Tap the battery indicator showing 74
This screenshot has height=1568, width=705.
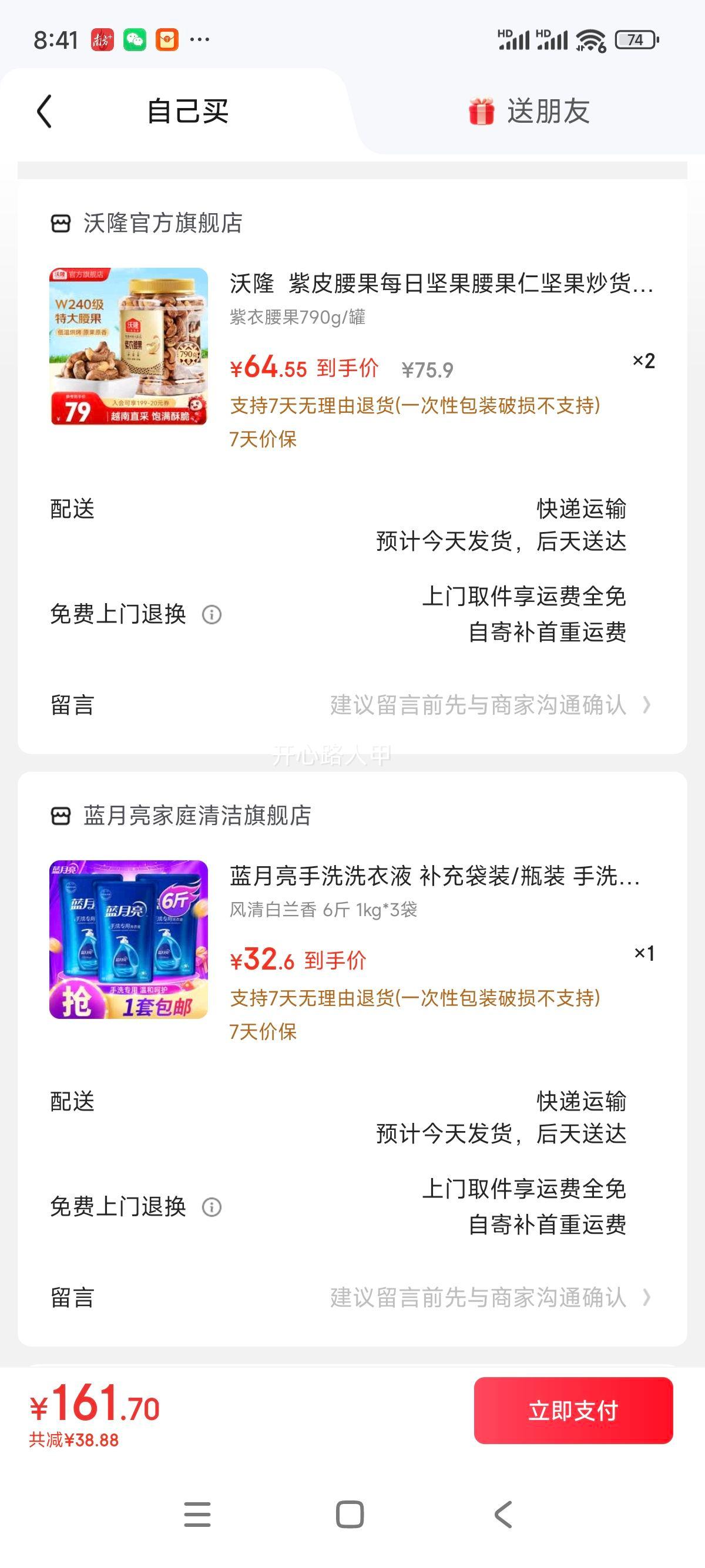[x=634, y=39]
